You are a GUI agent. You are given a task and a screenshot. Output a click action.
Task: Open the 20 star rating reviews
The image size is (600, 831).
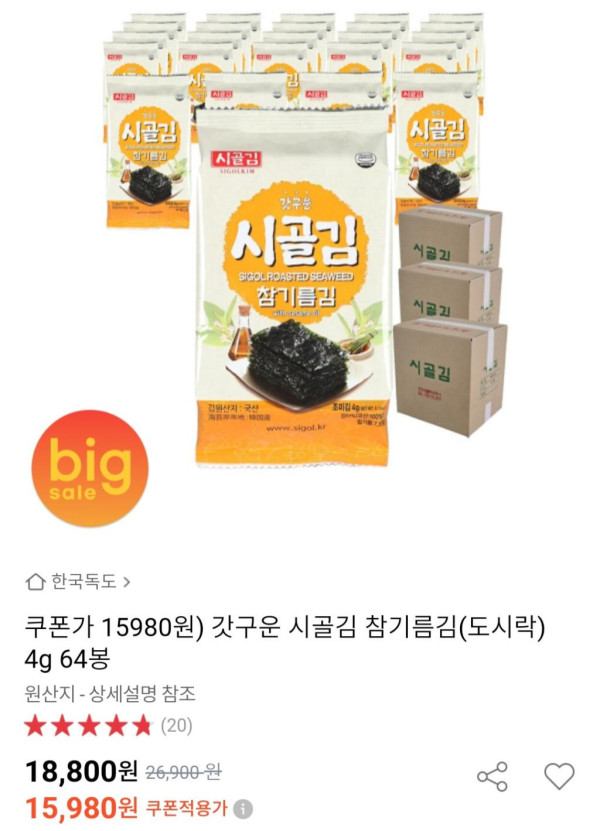[x=108, y=725]
